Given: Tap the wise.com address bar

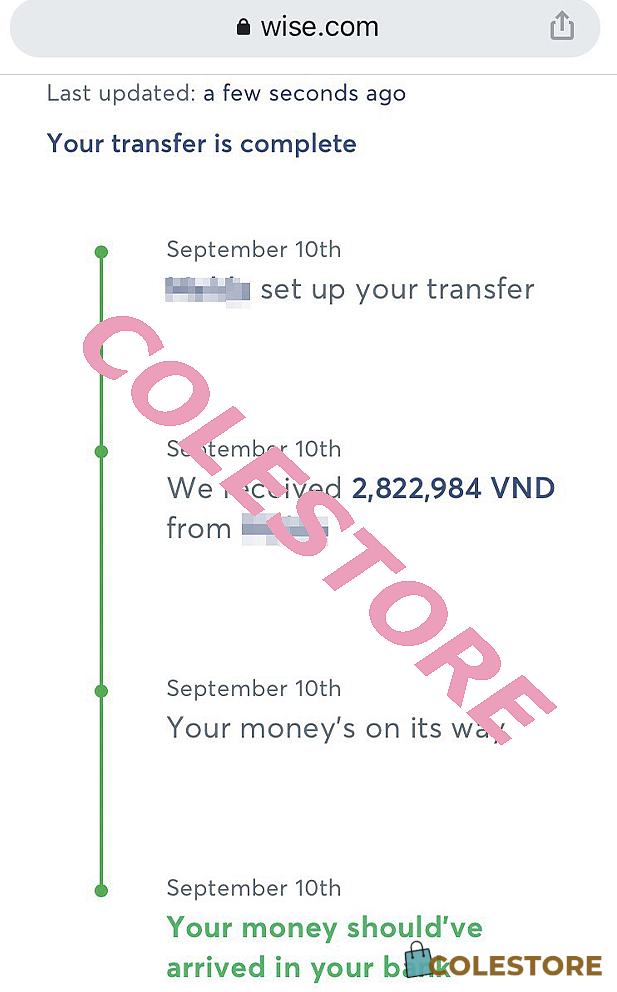Looking at the screenshot, I should click(x=305, y=27).
